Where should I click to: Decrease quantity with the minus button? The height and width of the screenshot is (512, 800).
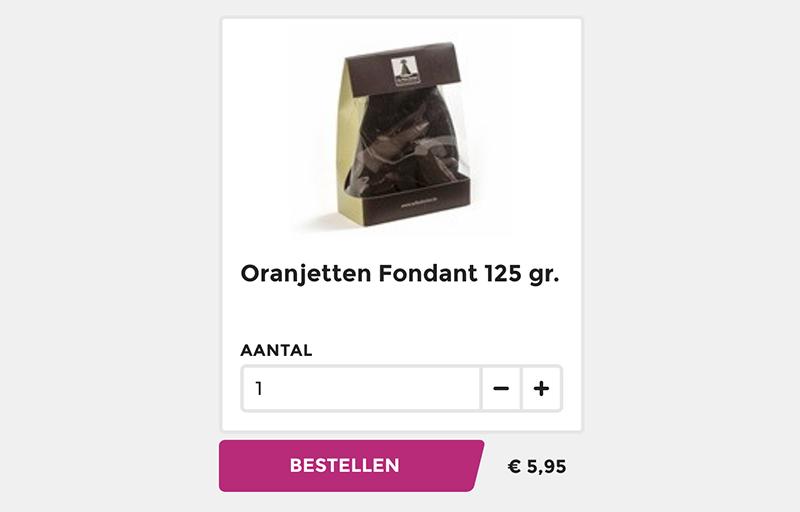tap(501, 388)
